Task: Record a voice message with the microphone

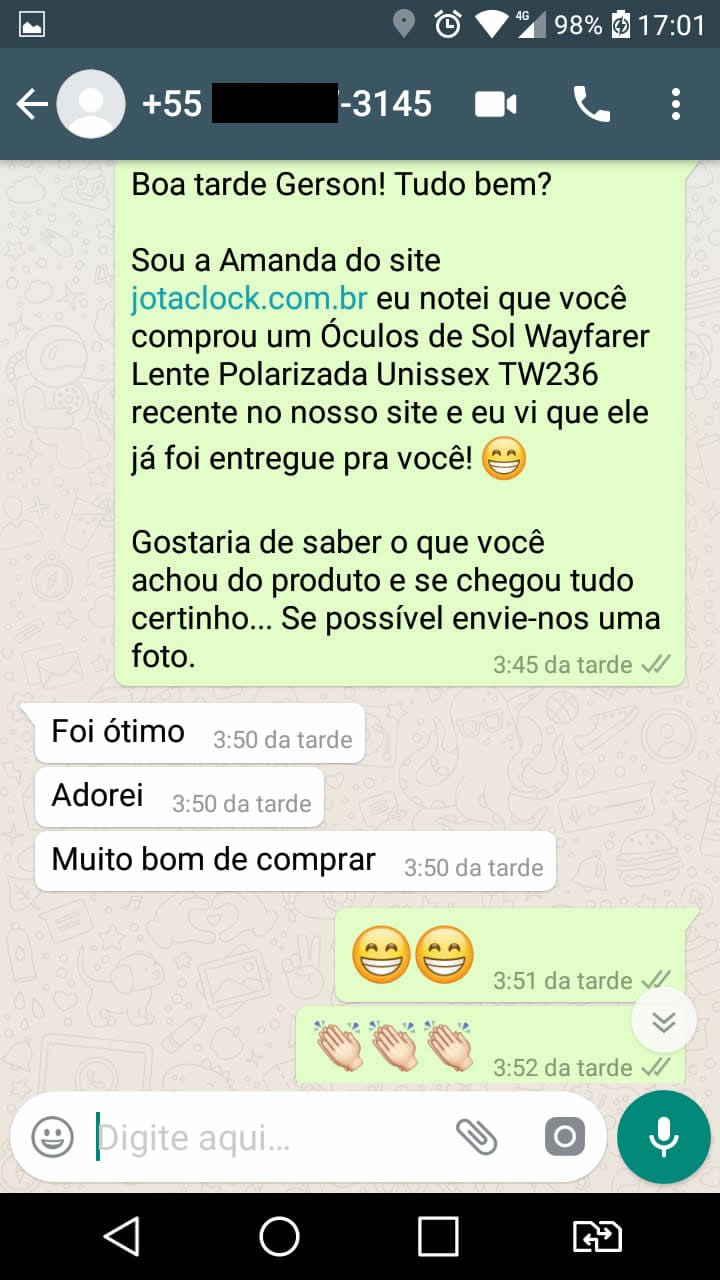Action: pos(664,1137)
